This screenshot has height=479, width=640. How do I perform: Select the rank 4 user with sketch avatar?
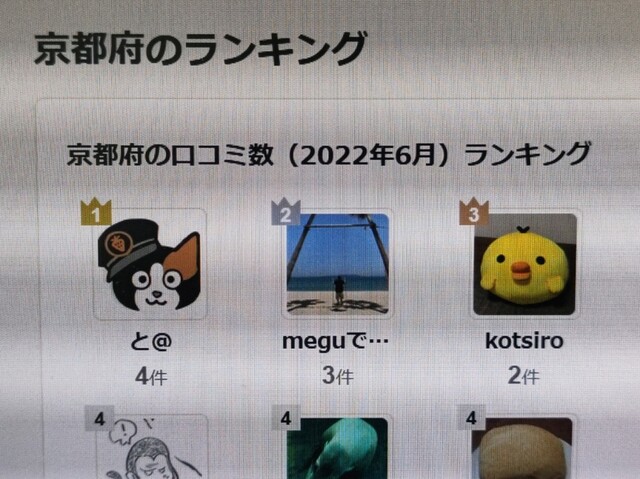[x=153, y=449]
